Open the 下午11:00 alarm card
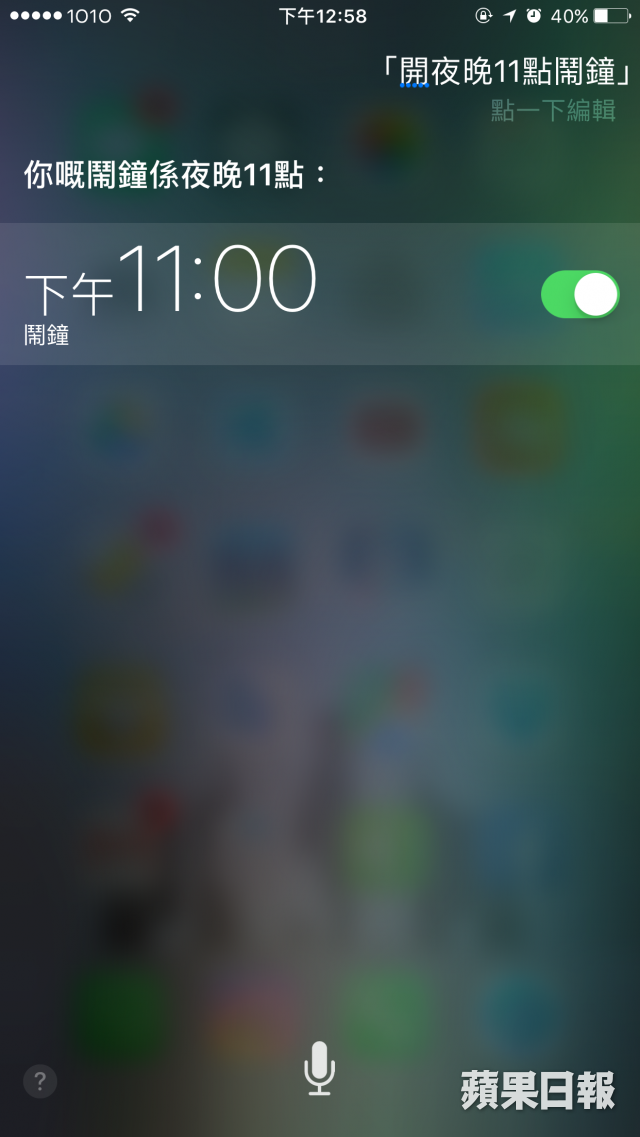 click(250, 293)
